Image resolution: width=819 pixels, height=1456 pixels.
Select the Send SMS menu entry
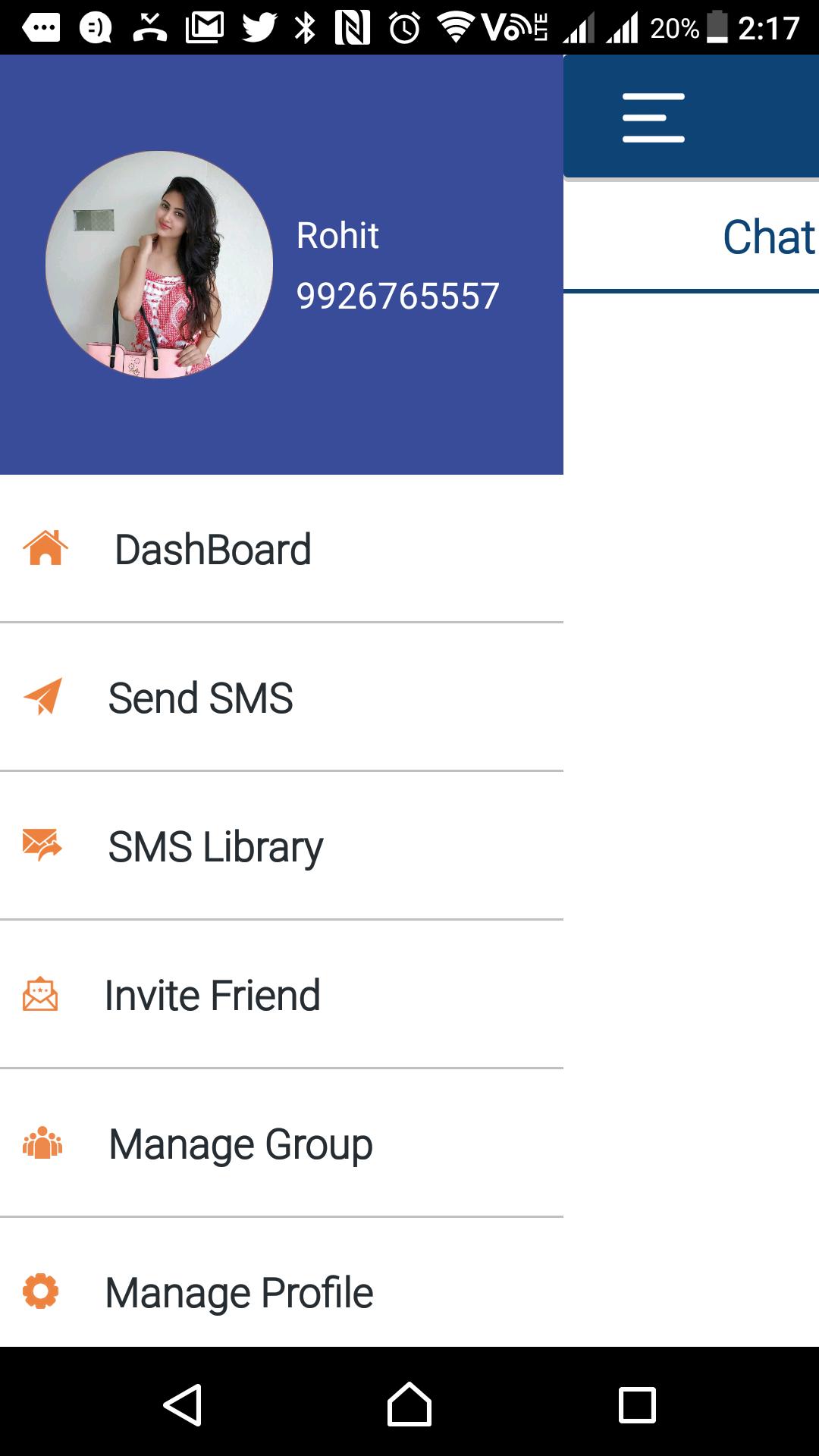click(199, 697)
